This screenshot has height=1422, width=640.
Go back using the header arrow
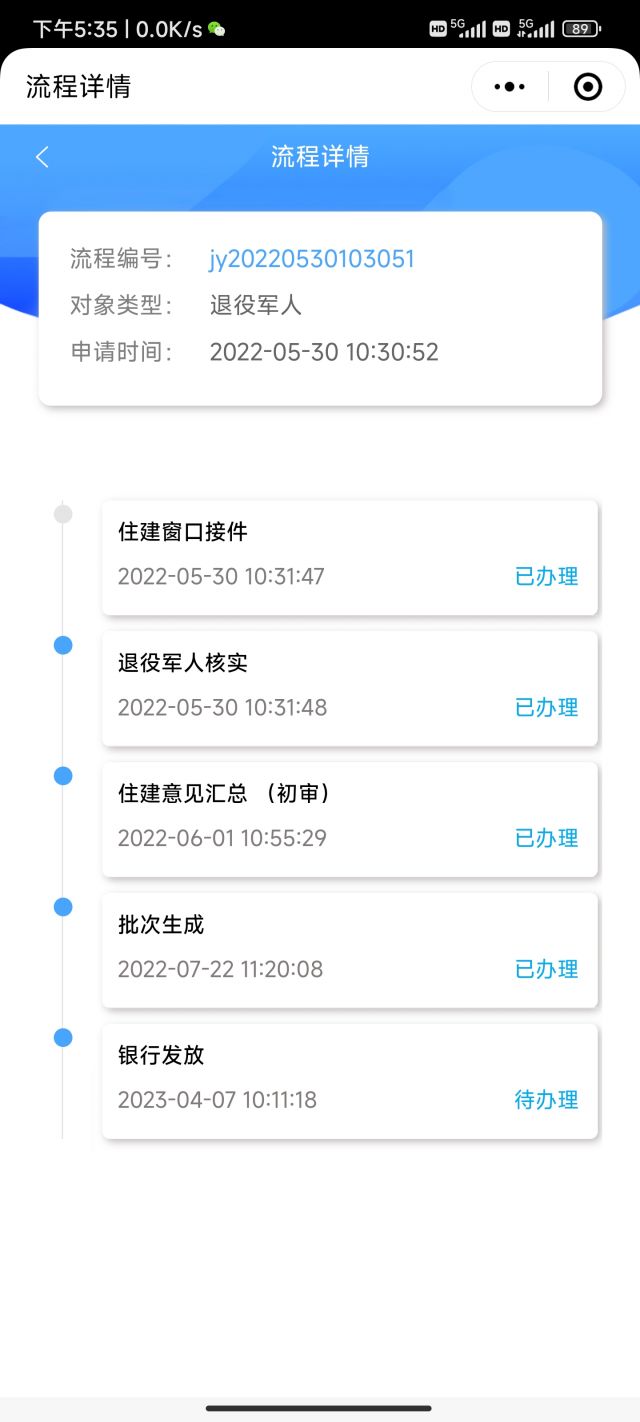tap(42, 157)
